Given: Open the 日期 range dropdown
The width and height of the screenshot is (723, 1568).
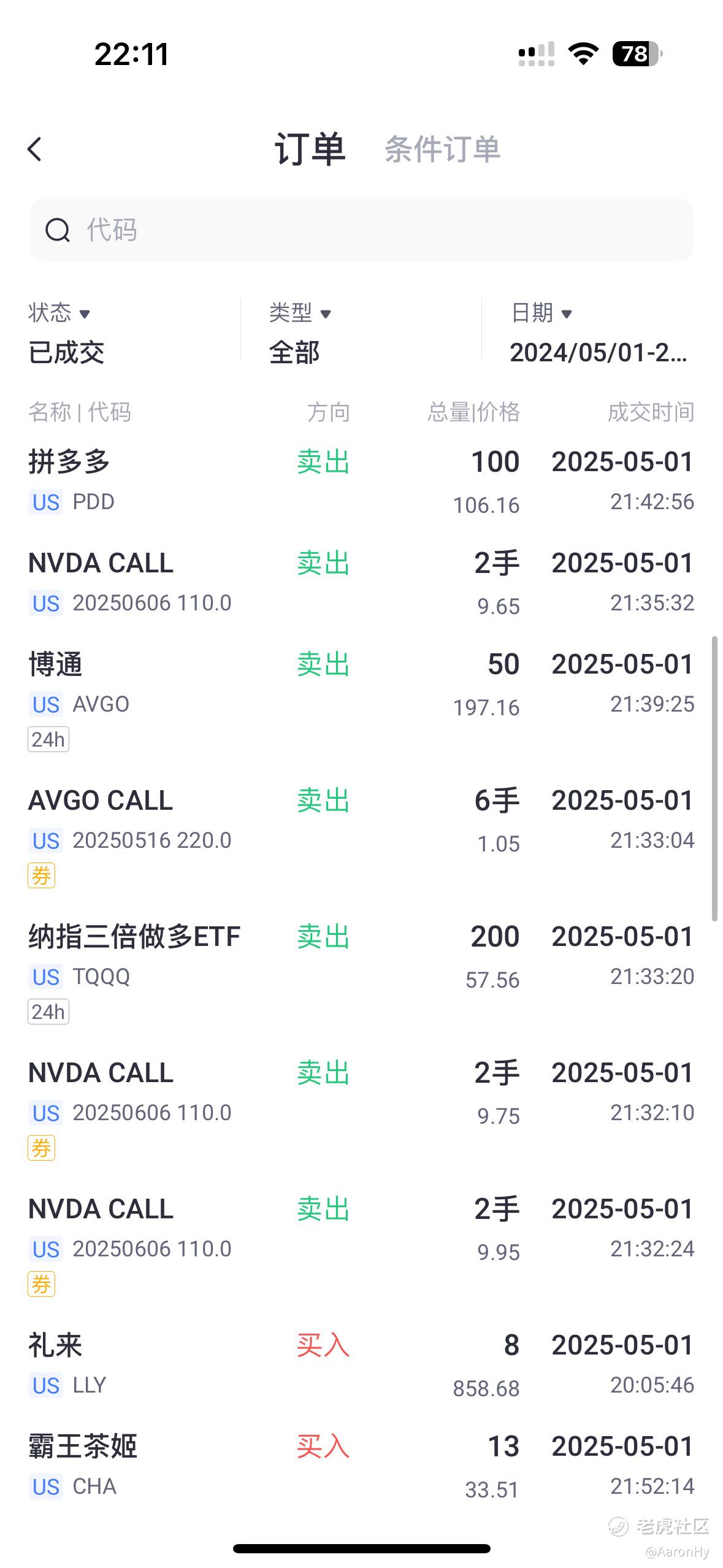Looking at the screenshot, I should 599,333.
